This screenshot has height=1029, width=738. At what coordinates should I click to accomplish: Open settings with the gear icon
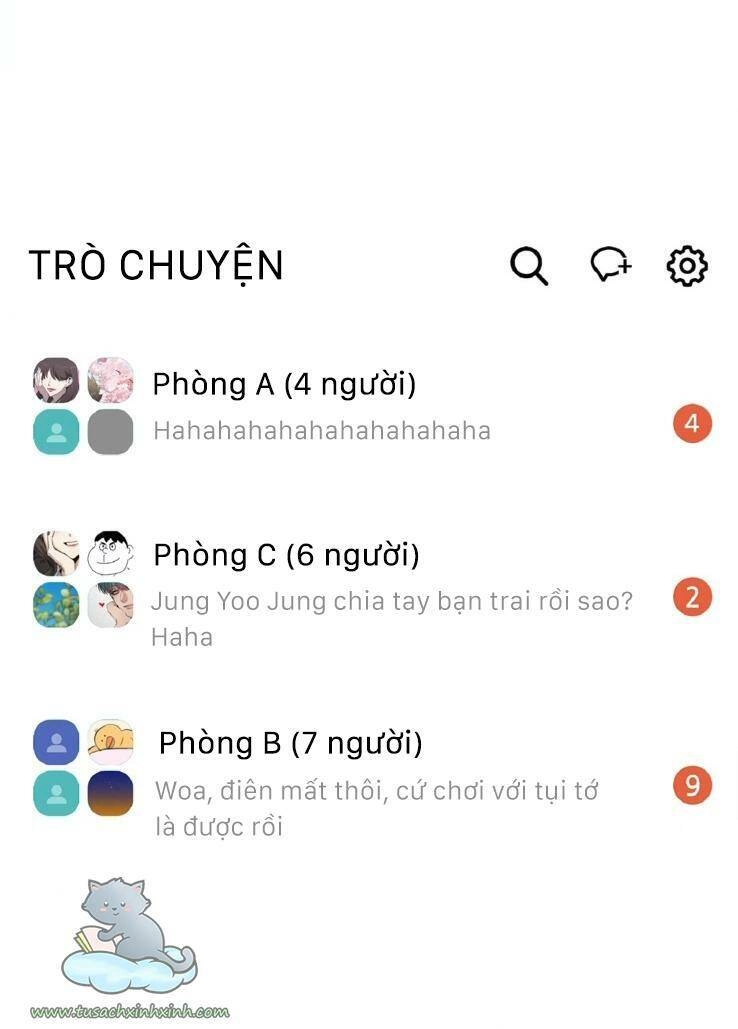click(687, 266)
